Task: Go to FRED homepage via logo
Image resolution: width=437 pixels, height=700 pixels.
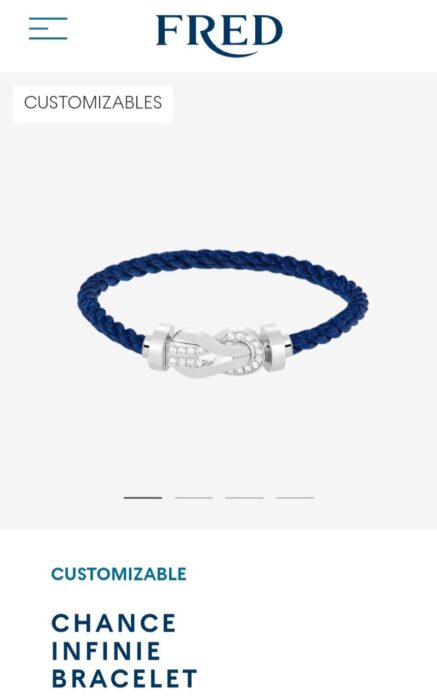Action: [x=219, y=36]
